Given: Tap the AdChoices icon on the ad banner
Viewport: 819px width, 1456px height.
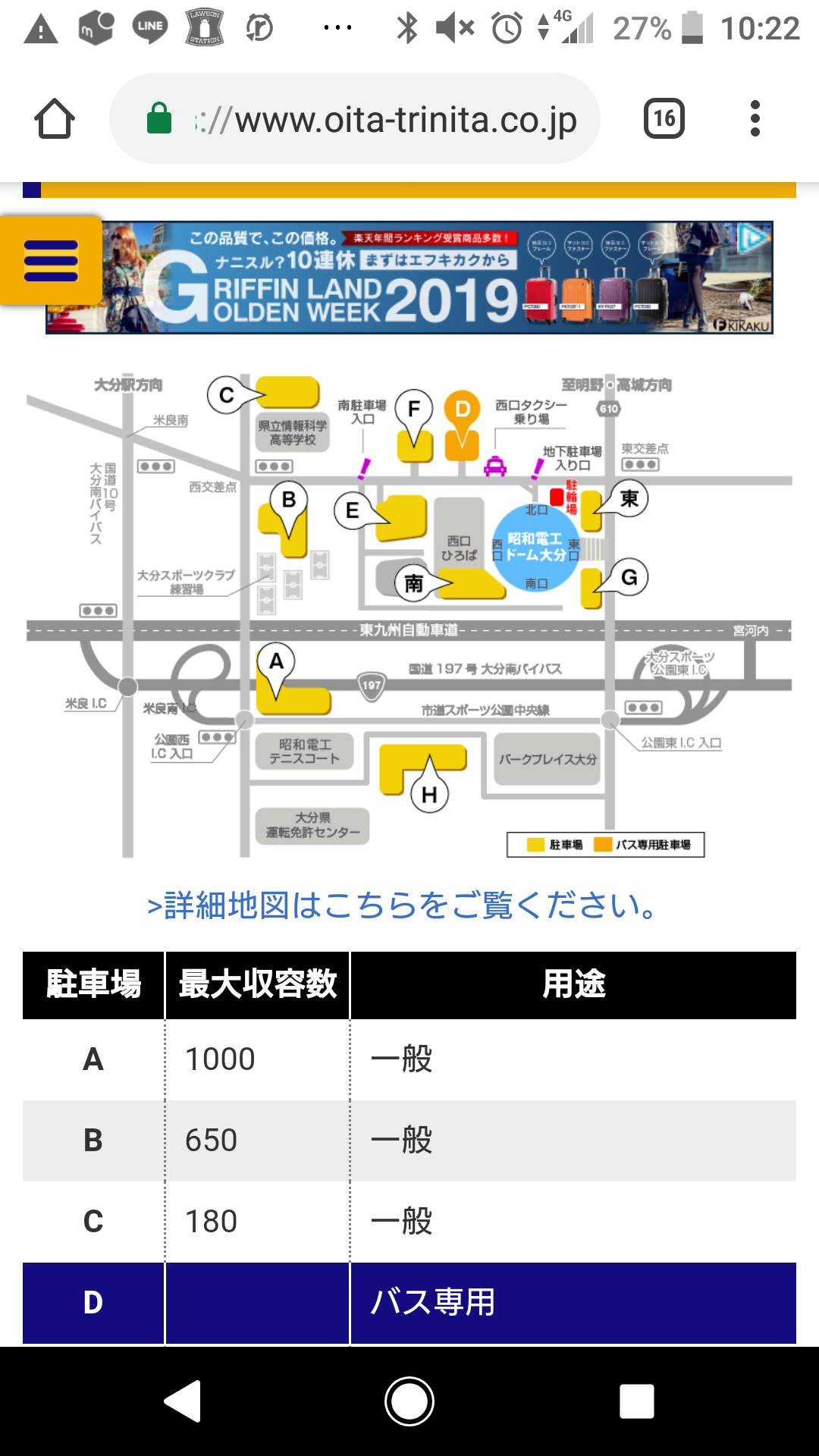Looking at the screenshot, I should (755, 237).
